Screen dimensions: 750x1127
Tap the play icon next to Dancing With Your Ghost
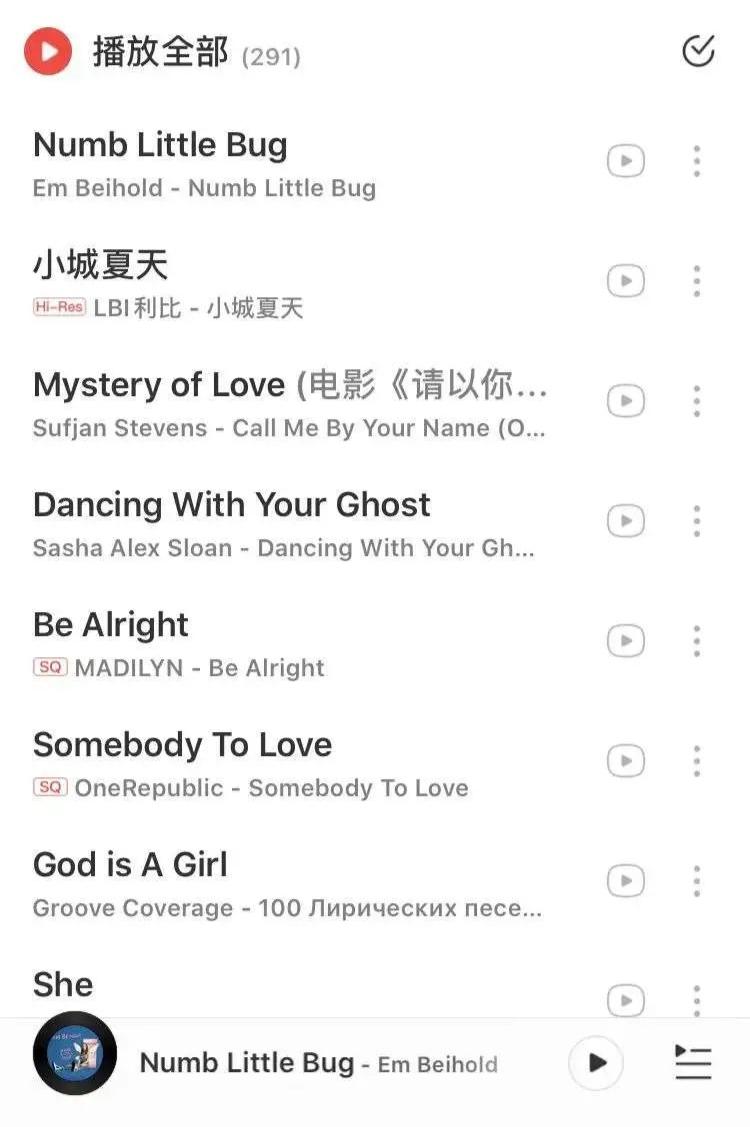click(x=625, y=521)
